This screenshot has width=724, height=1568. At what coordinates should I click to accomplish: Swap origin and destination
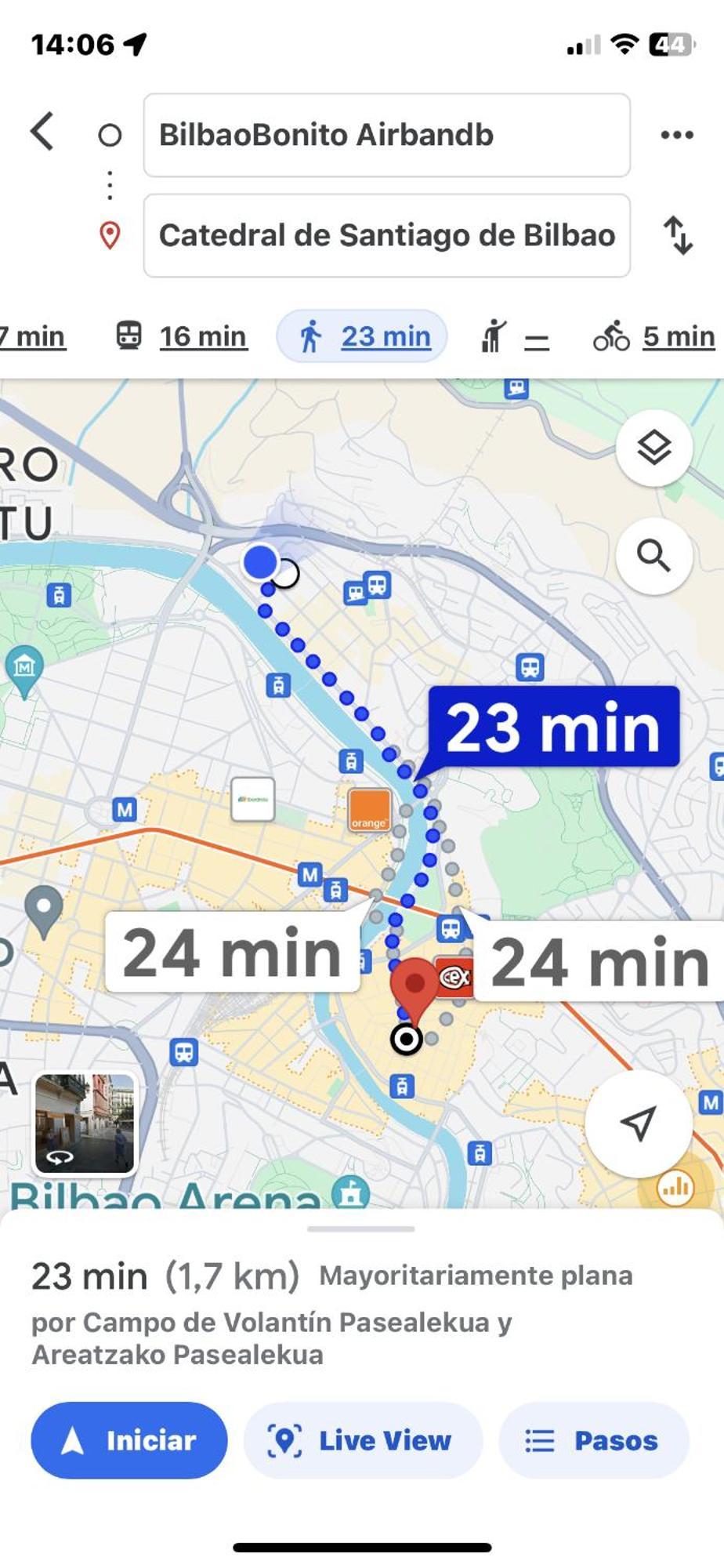click(678, 235)
